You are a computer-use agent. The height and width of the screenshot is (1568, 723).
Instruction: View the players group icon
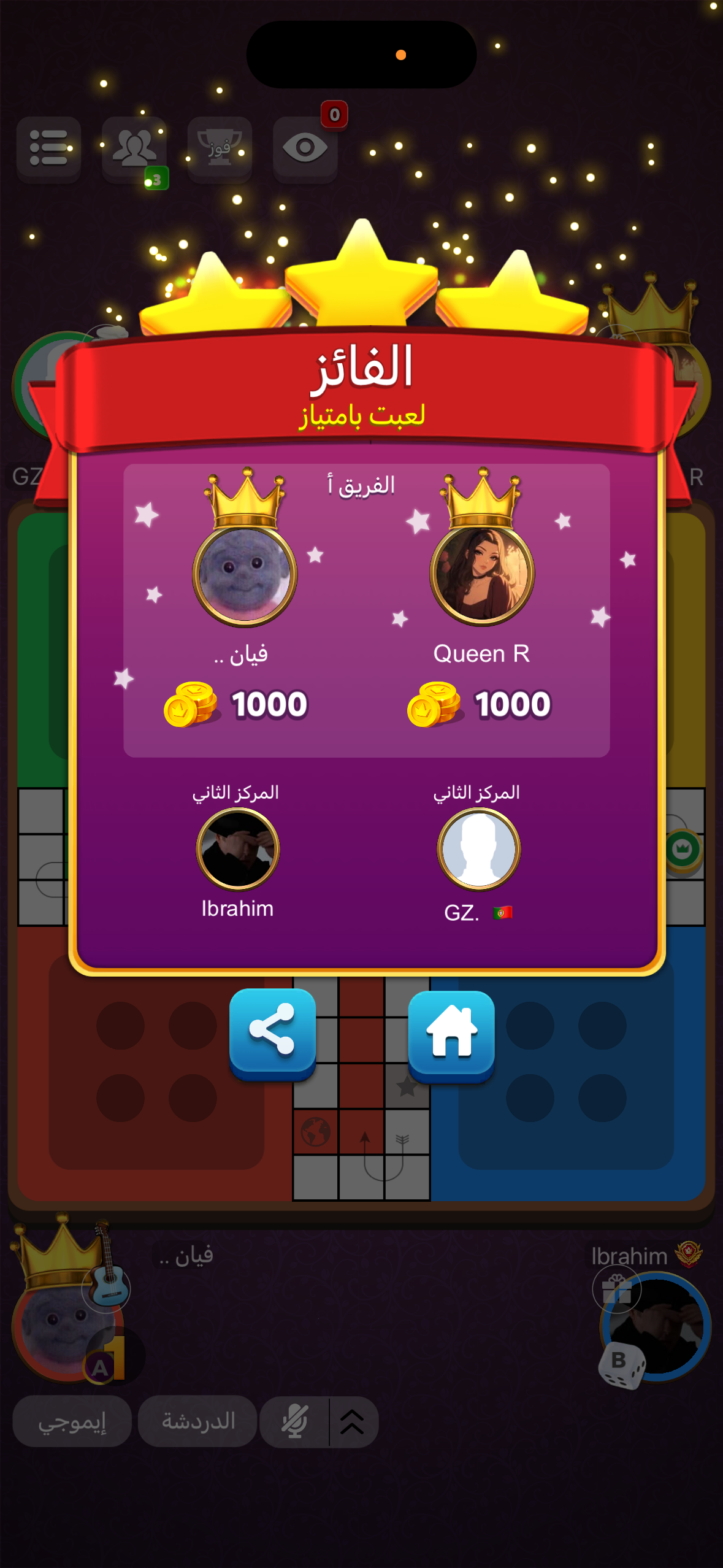point(134,149)
